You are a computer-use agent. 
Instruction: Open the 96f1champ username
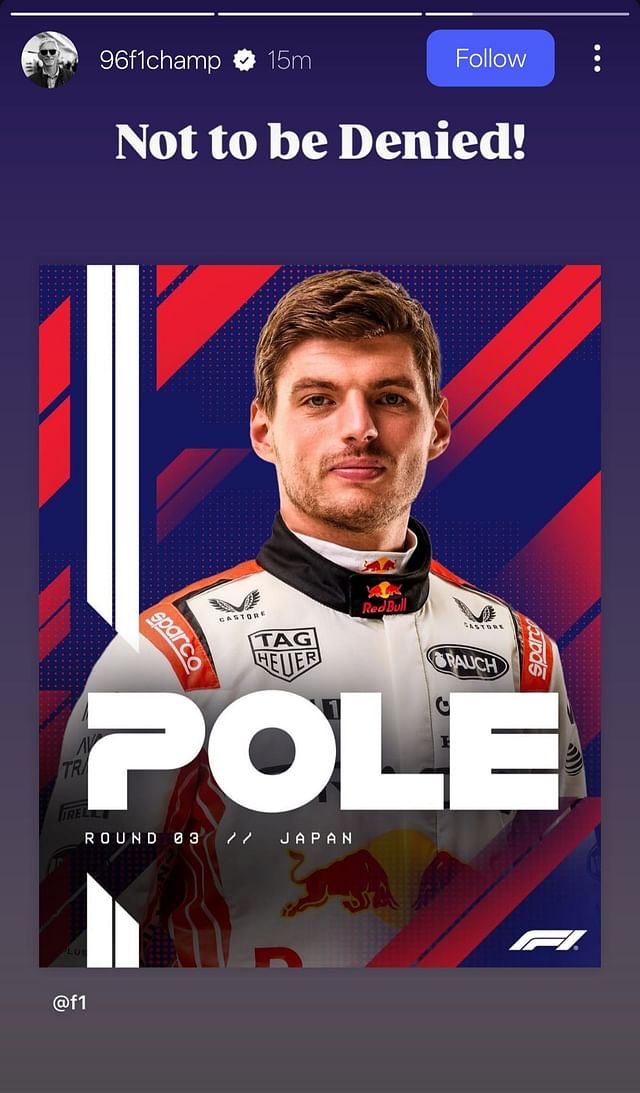point(160,60)
